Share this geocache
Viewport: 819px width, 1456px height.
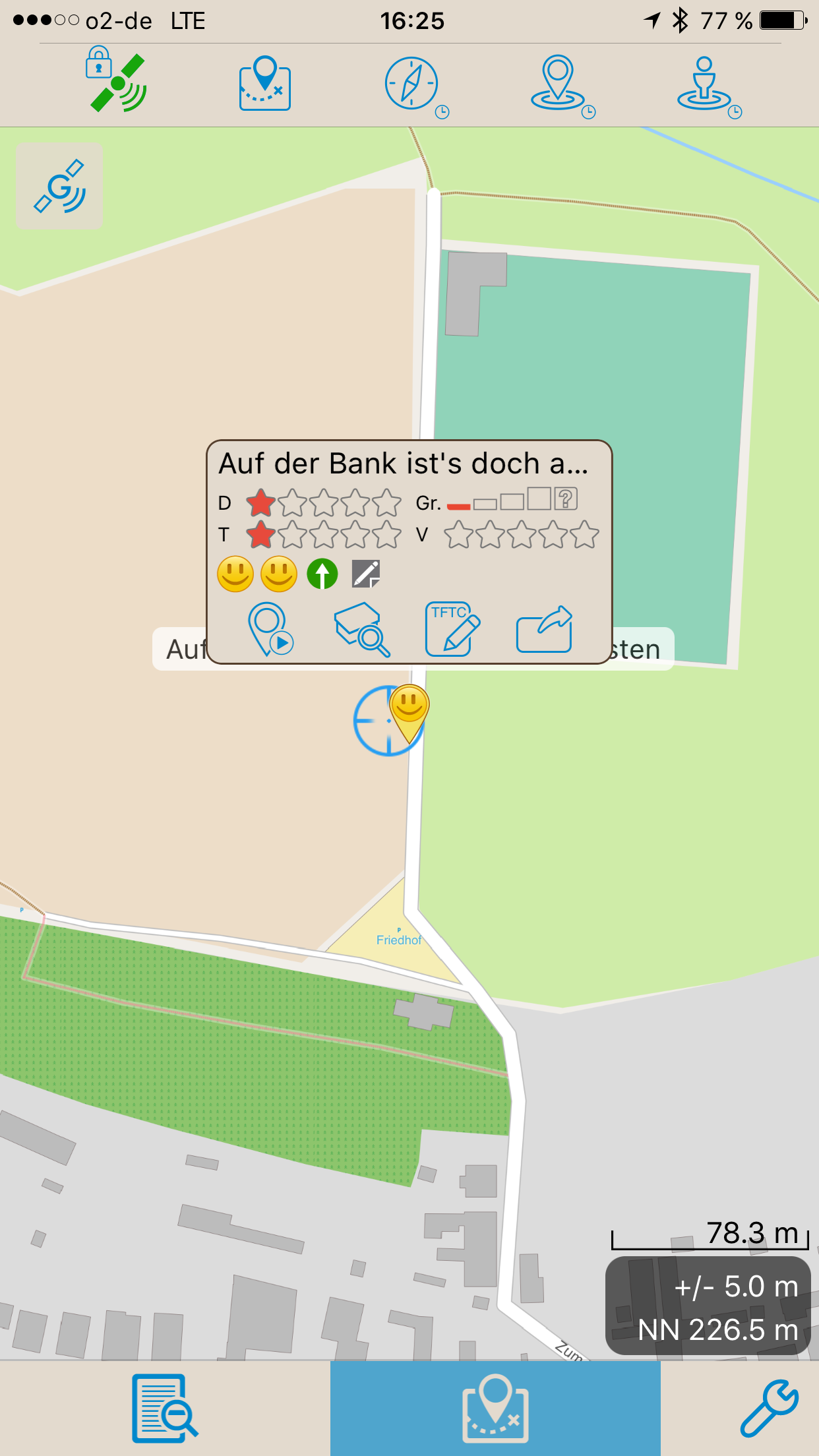544,629
